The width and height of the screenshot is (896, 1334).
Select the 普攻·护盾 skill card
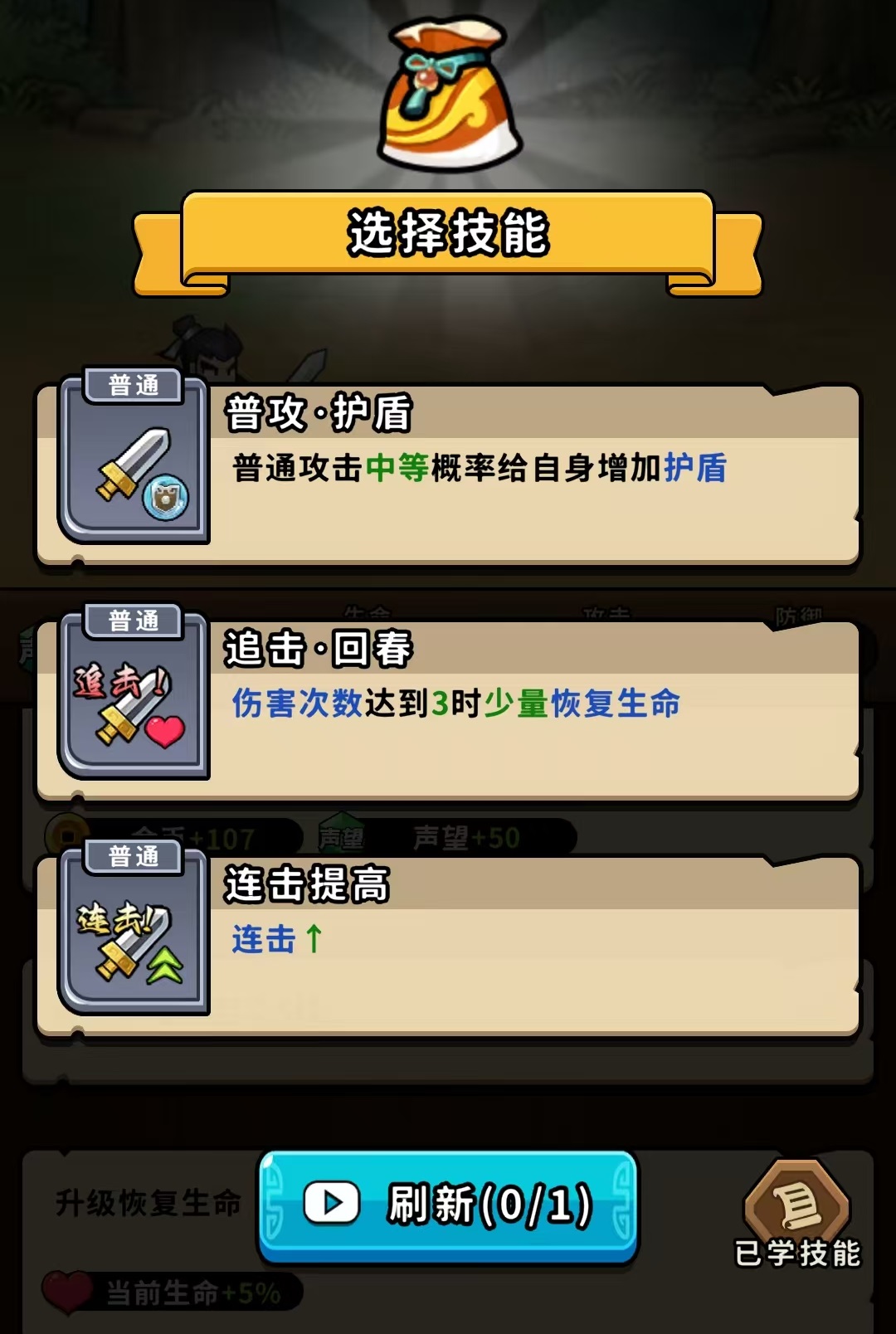click(448, 475)
